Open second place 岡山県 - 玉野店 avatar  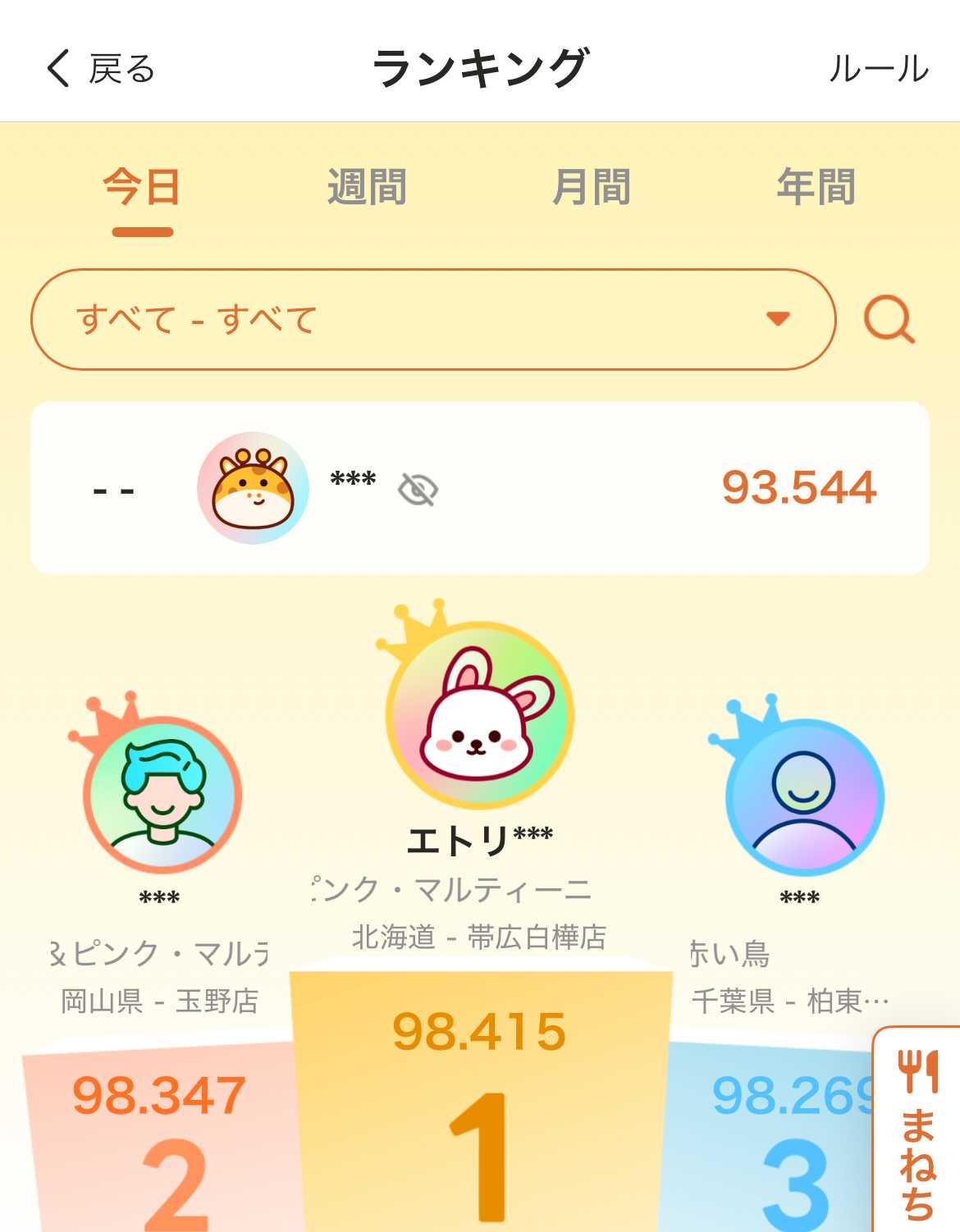point(162,794)
